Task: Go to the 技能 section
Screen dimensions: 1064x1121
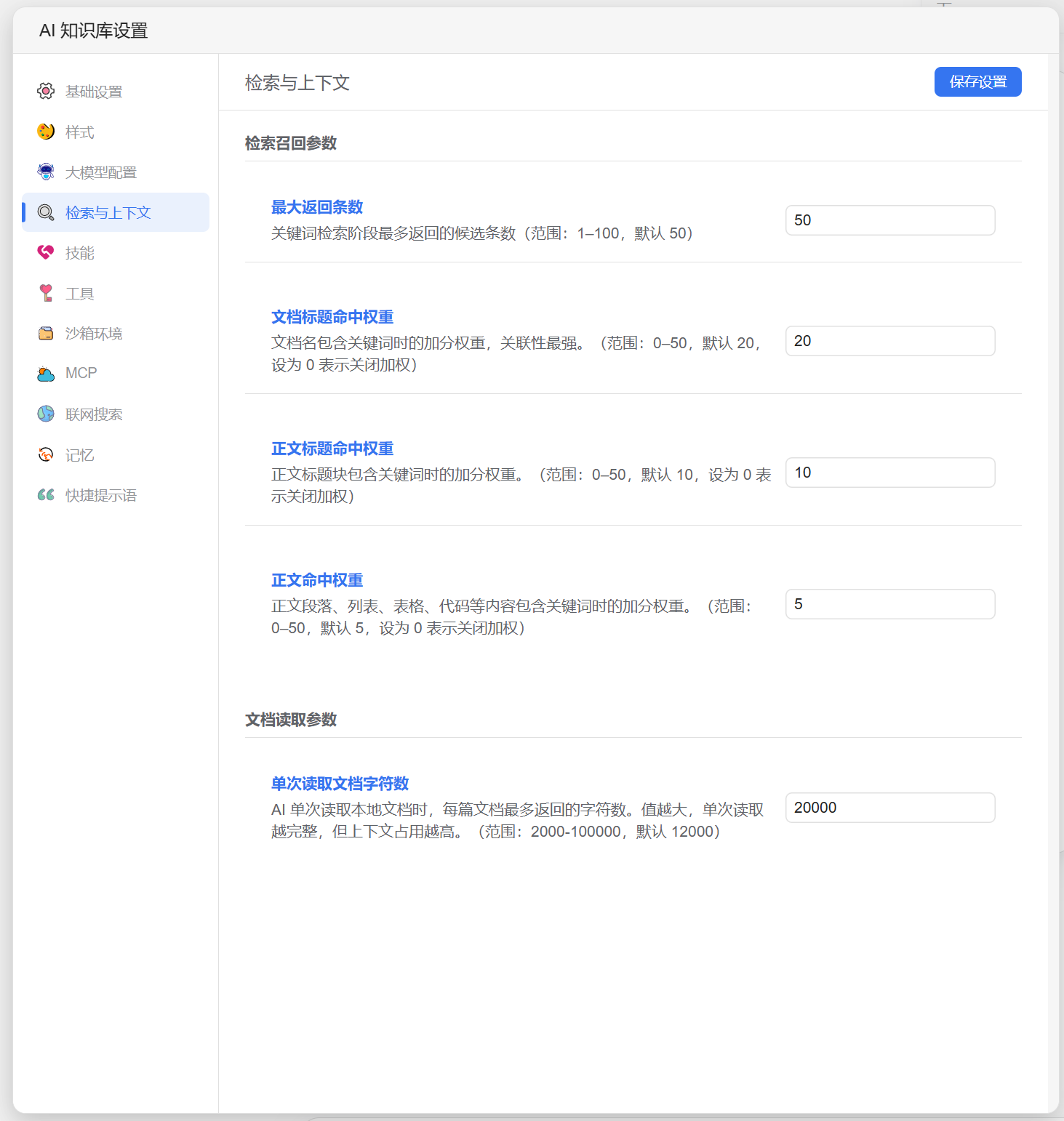Action: pos(116,253)
